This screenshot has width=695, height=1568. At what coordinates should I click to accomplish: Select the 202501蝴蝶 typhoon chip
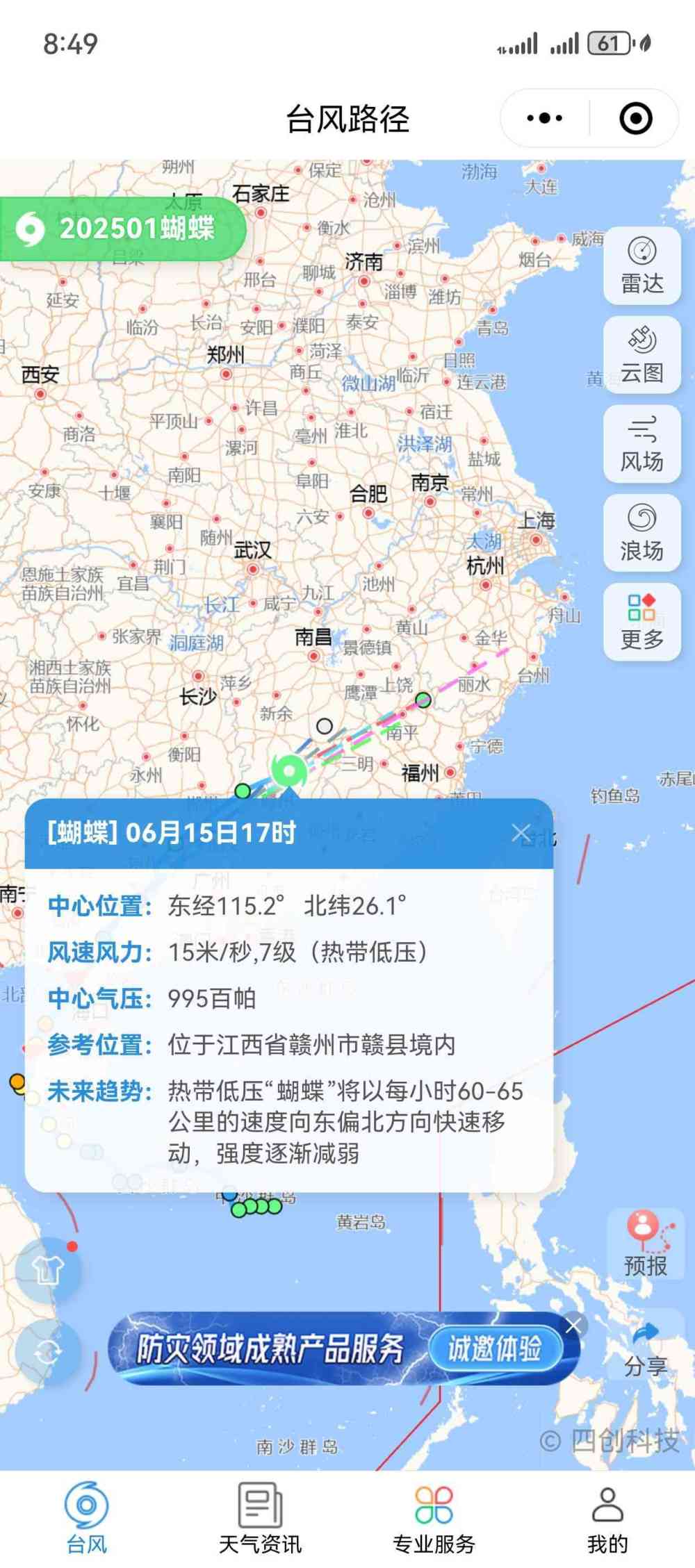[x=122, y=229]
